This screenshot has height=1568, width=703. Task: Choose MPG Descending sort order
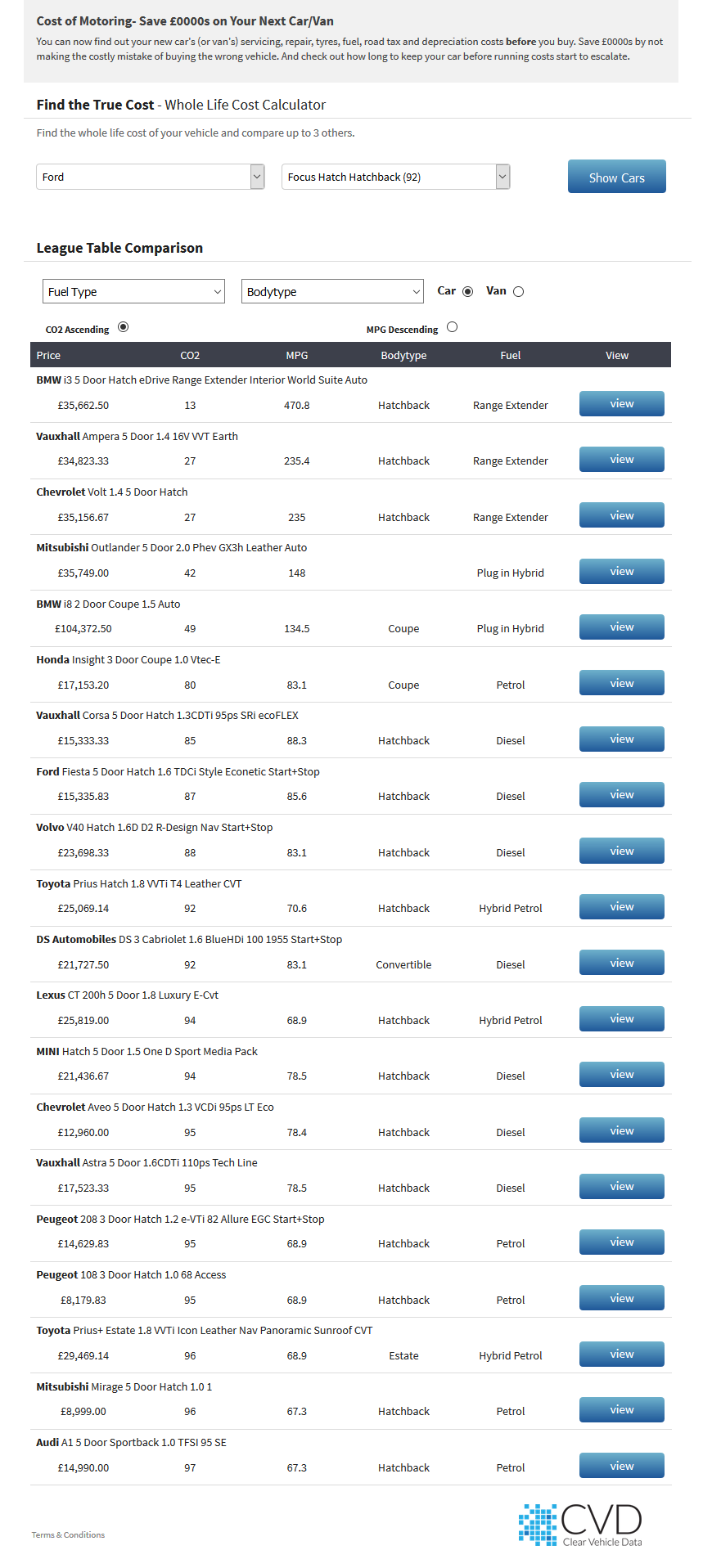pos(453,327)
